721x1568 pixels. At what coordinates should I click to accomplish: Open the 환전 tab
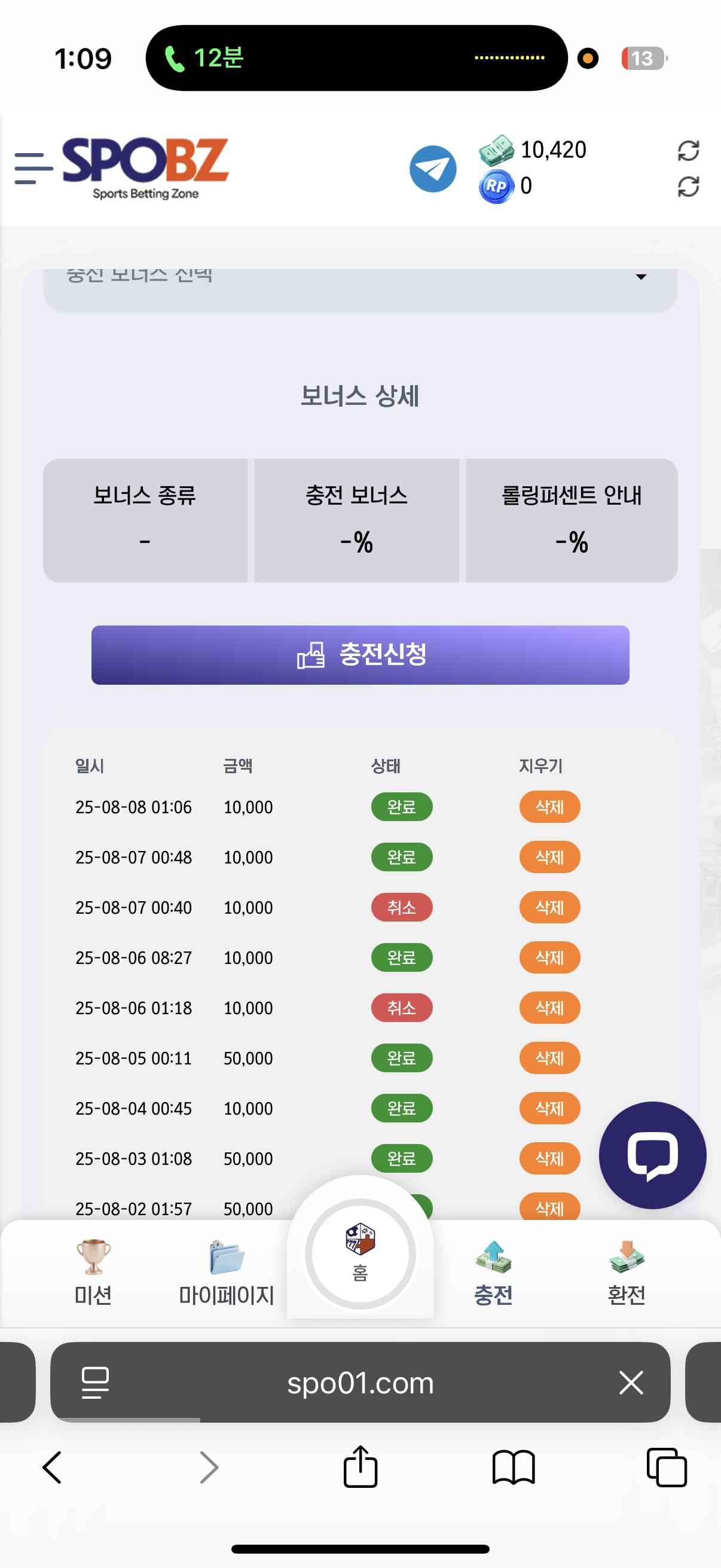coord(626,1272)
